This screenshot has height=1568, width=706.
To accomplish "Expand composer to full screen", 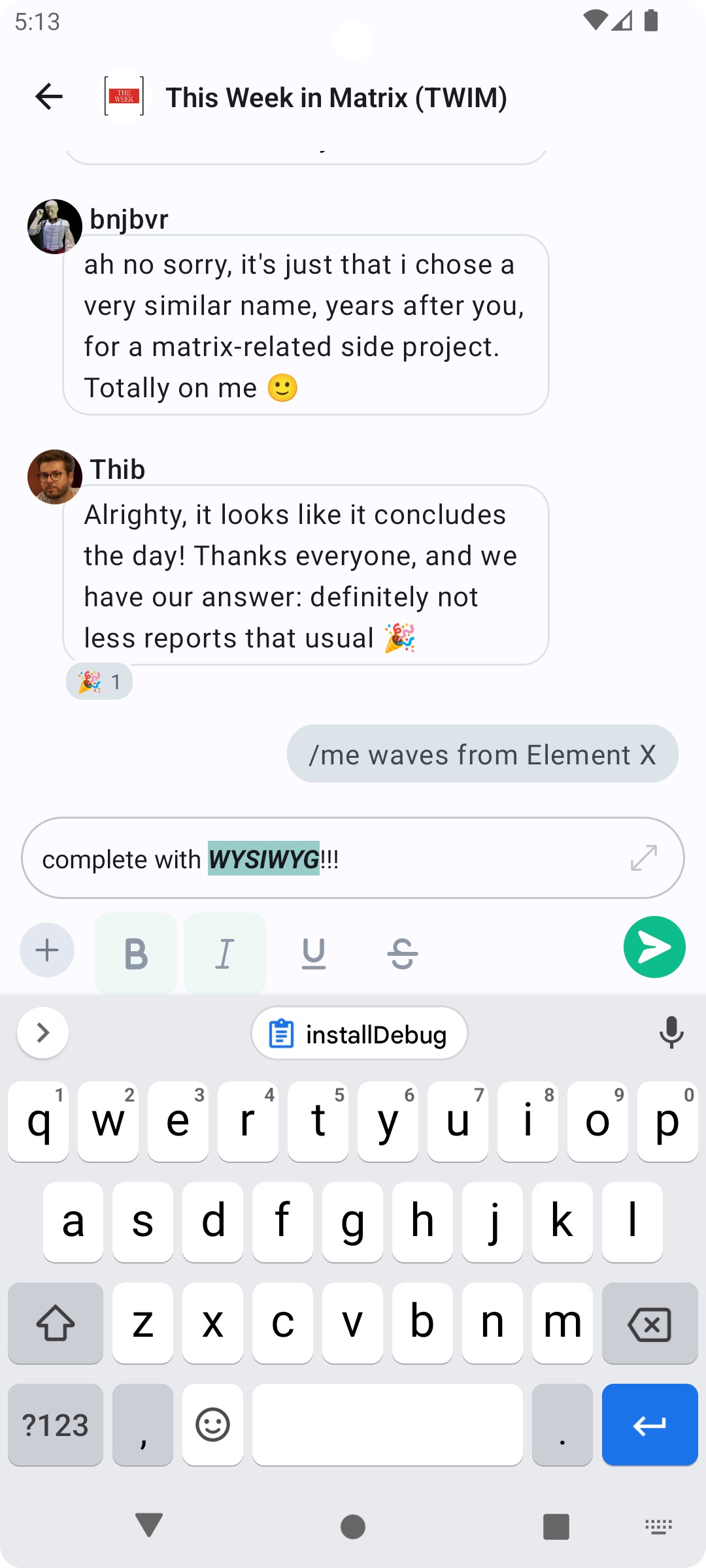I will point(644,858).
